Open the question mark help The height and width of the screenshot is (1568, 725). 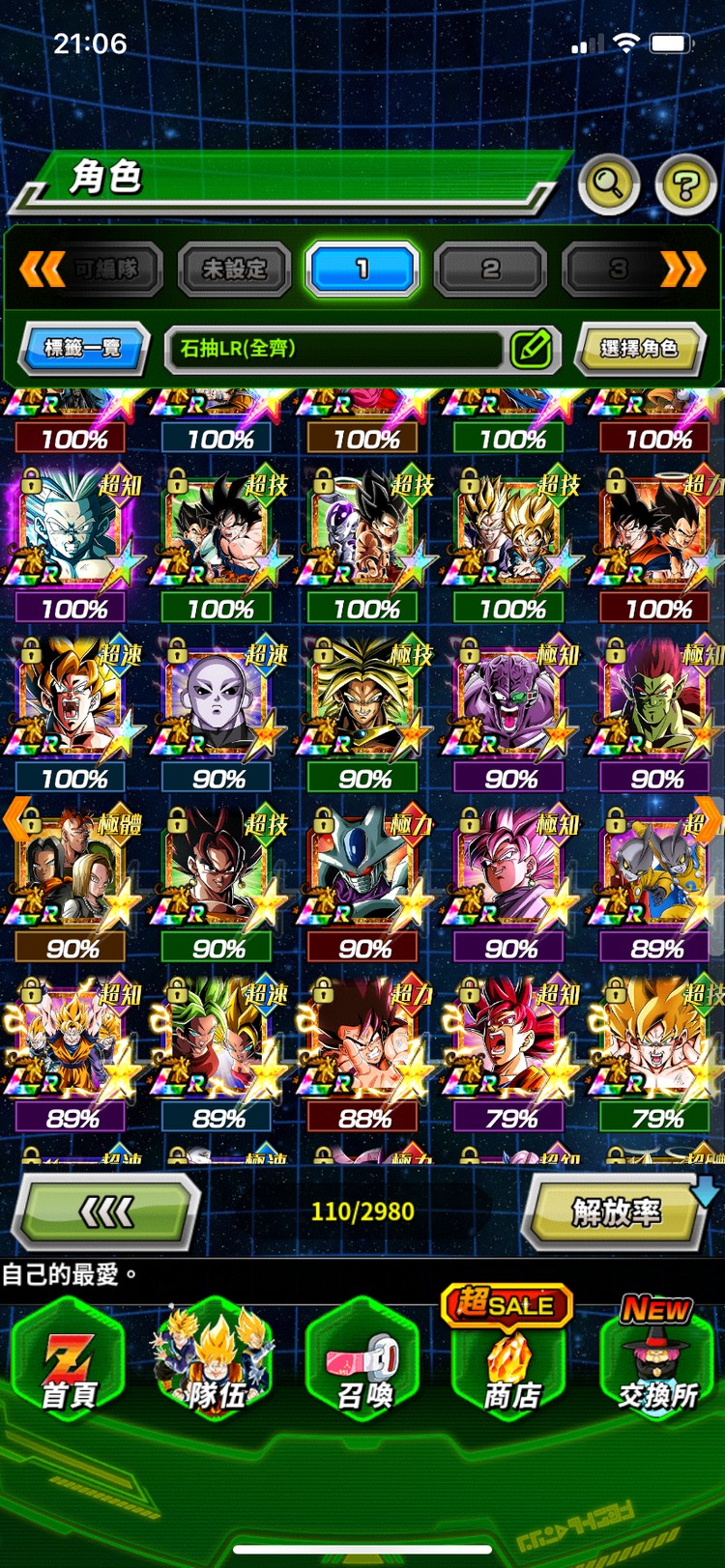[685, 184]
